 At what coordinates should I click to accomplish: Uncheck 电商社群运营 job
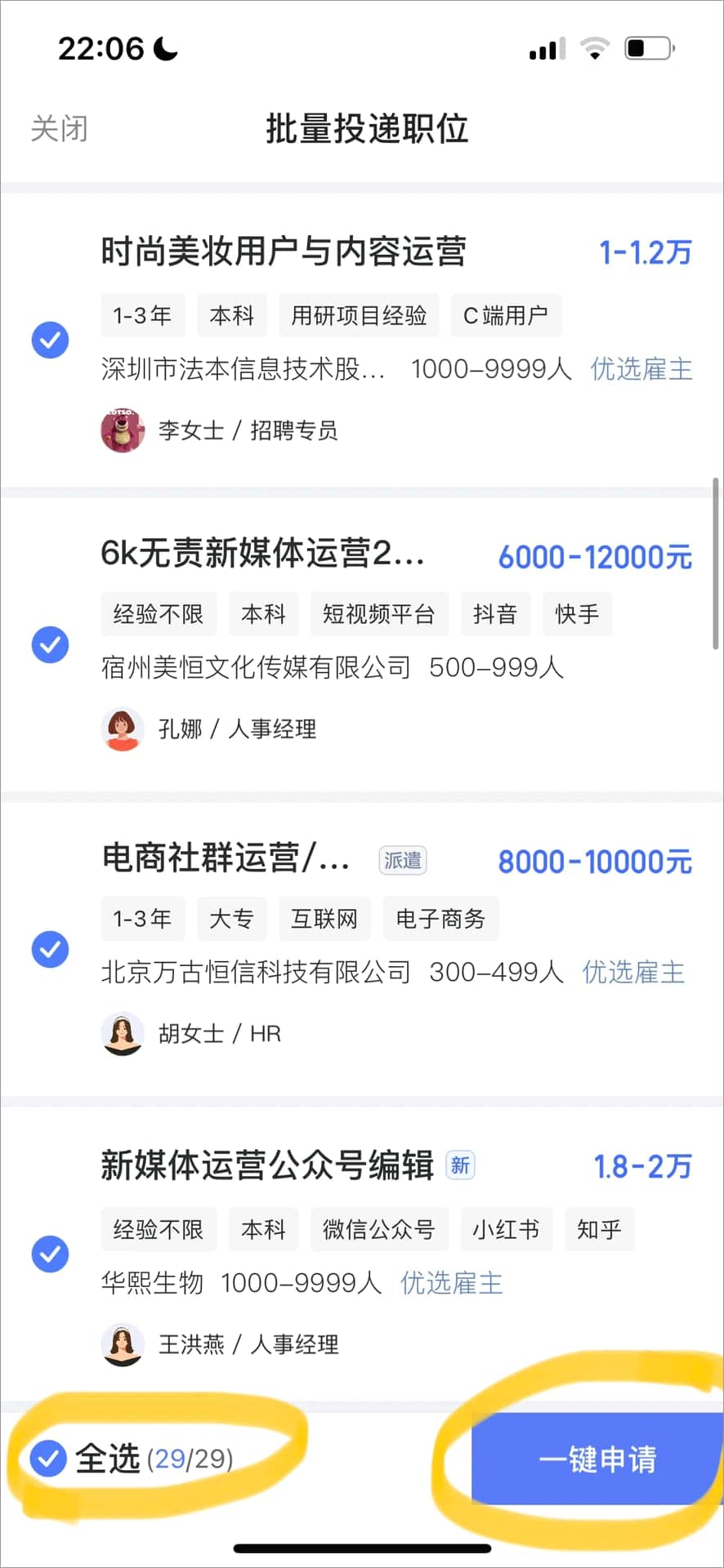tap(50, 949)
